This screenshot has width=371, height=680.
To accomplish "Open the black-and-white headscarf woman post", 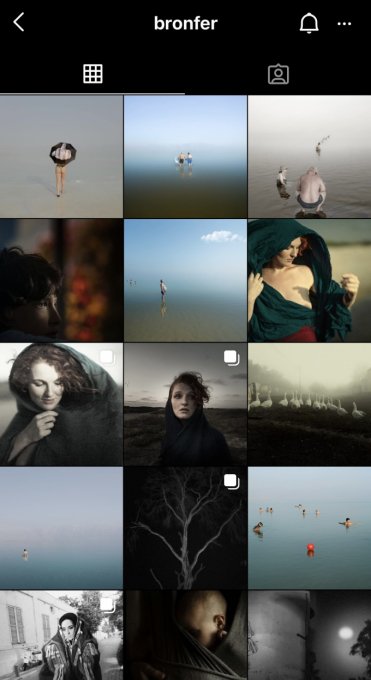I will (61, 635).
